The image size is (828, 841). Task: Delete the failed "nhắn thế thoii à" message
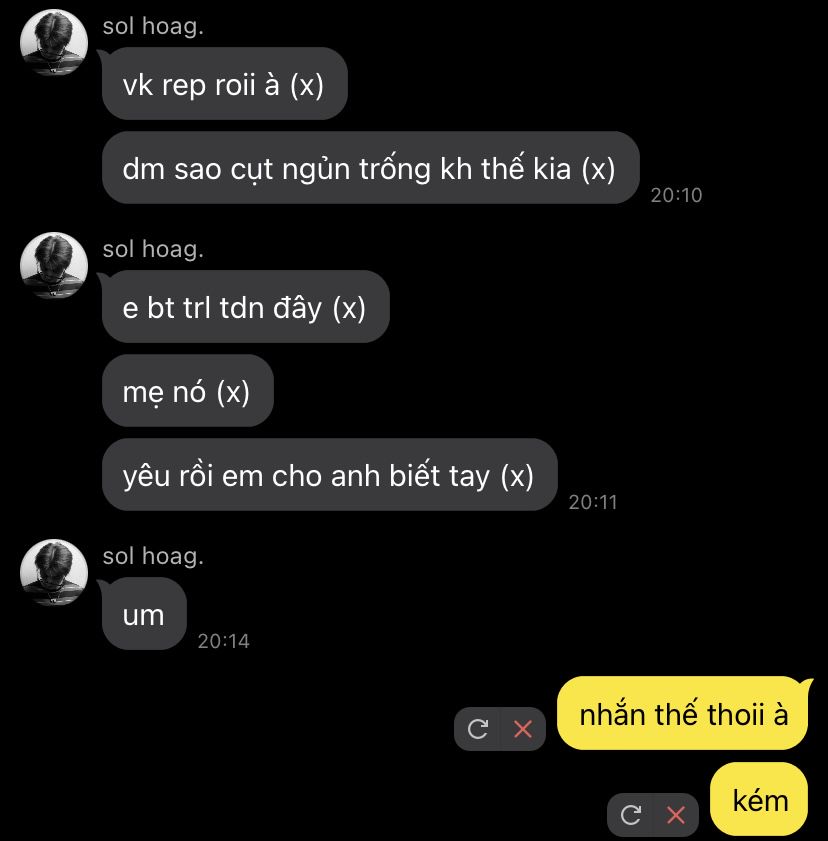[522, 729]
